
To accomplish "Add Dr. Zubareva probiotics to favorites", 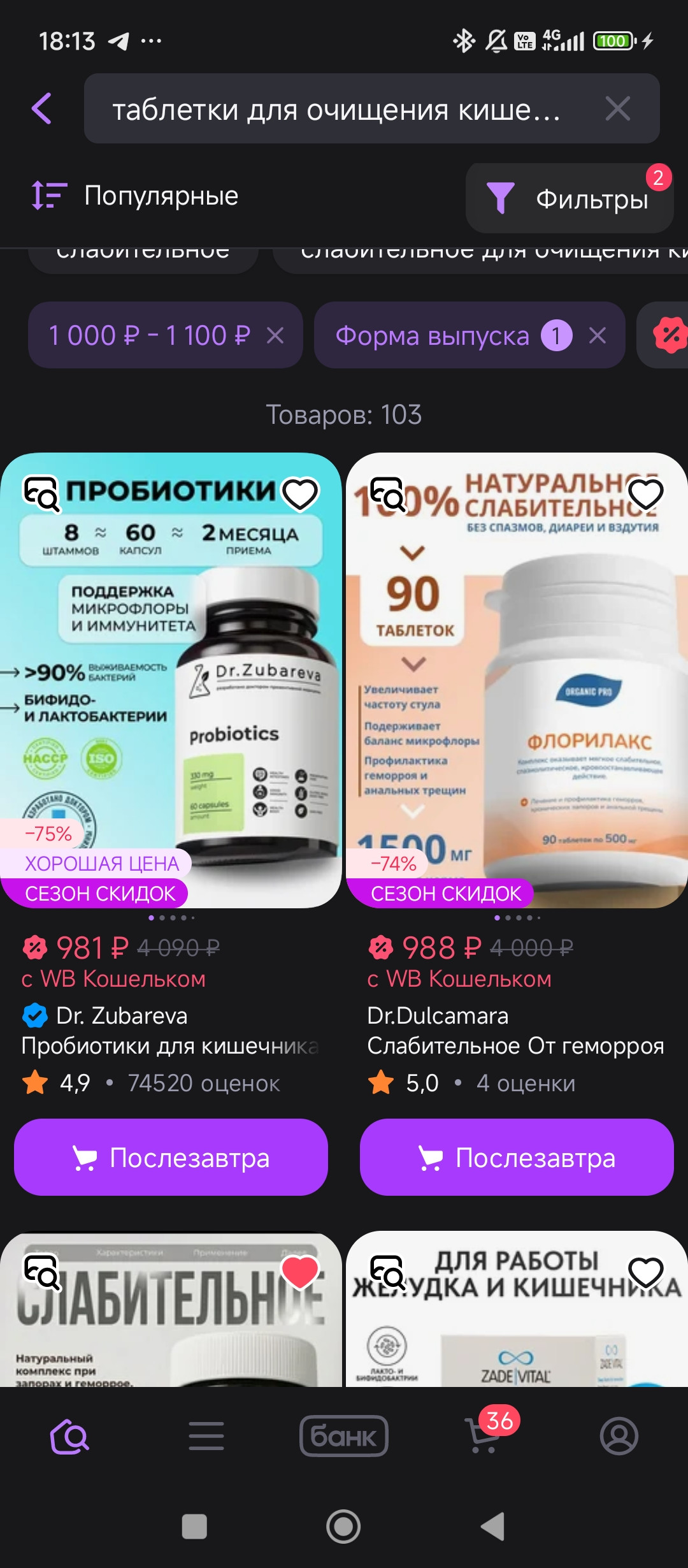I will [300, 494].
